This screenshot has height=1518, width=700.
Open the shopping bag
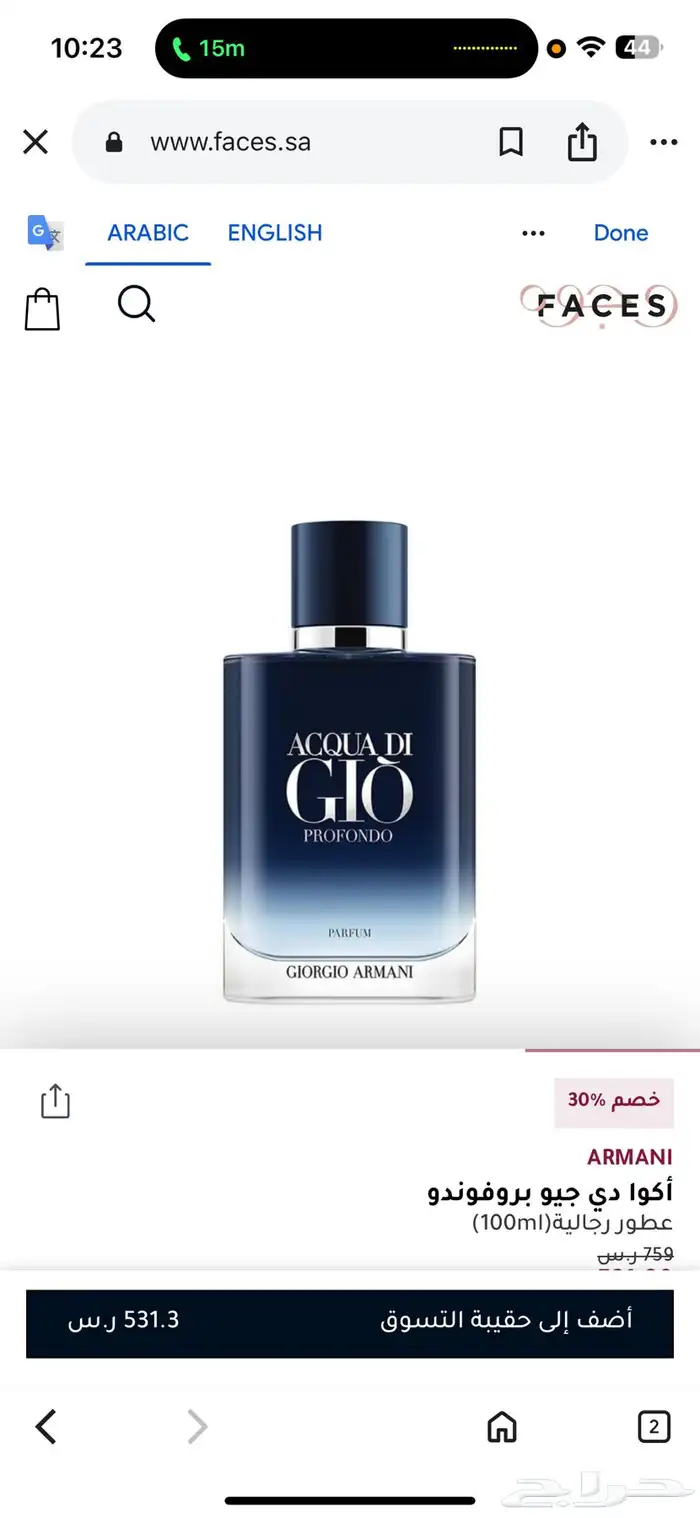pos(42,308)
